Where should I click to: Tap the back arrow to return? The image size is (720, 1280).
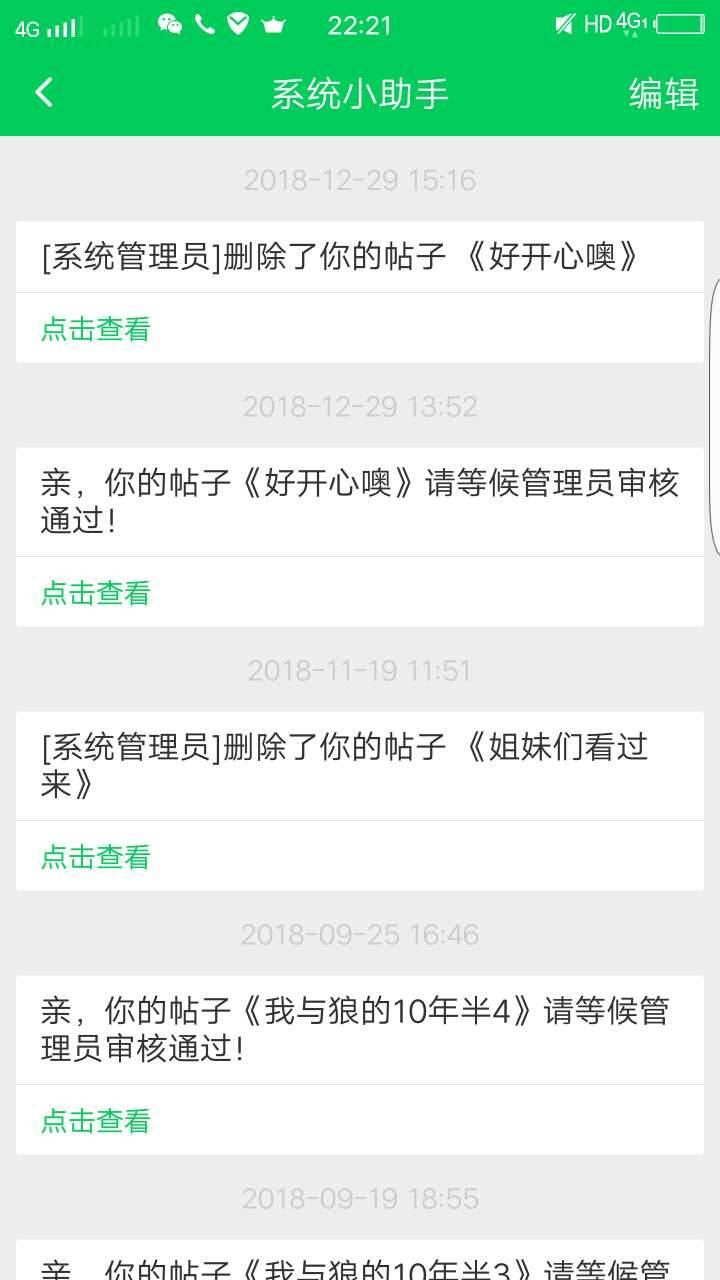(x=44, y=91)
